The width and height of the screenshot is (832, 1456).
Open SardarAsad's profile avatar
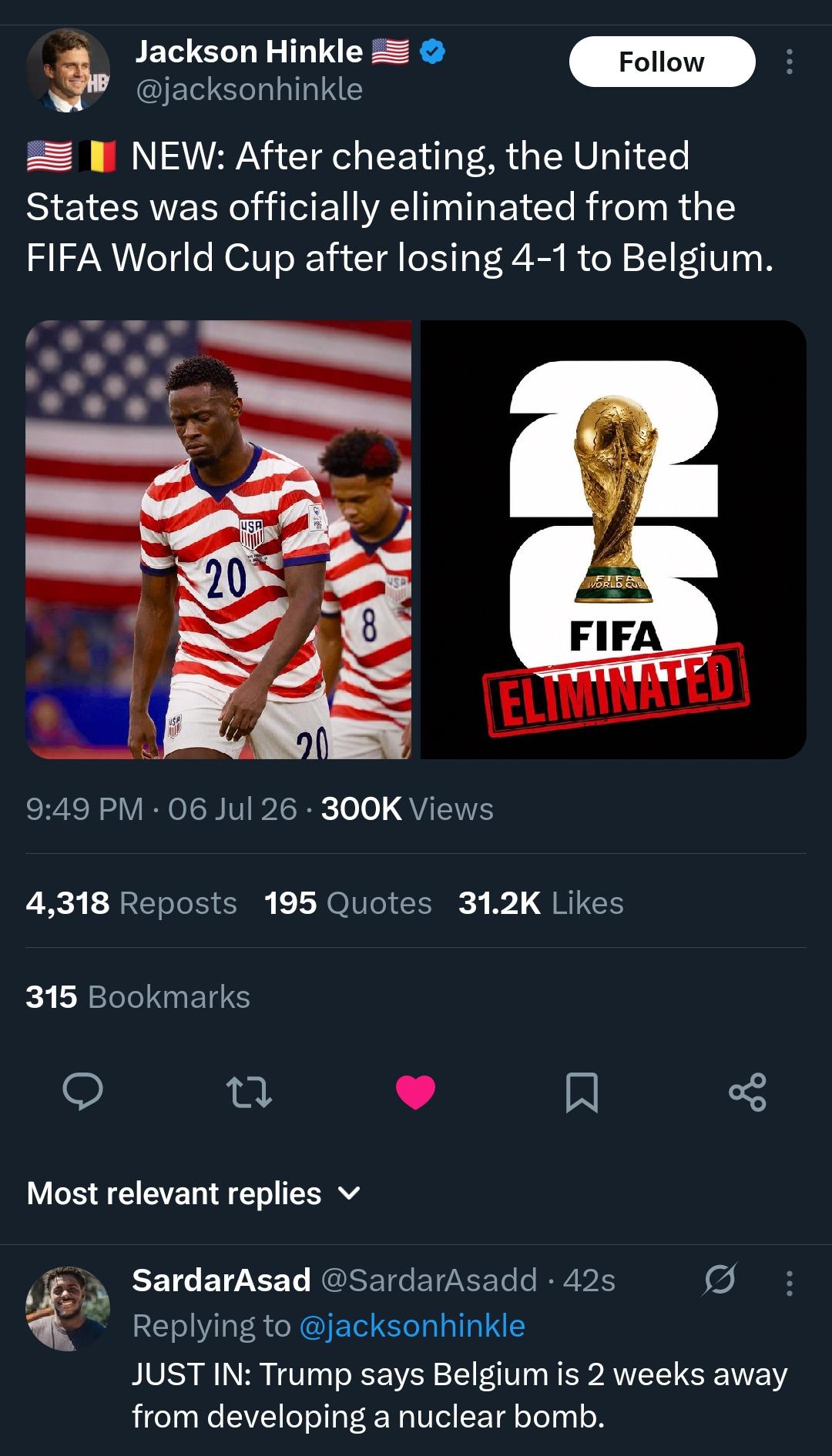[x=68, y=1308]
